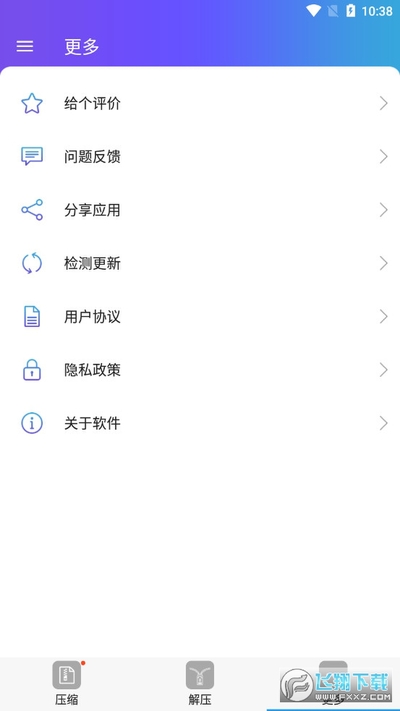Switch to the 解压 tab

tap(200, 684)
